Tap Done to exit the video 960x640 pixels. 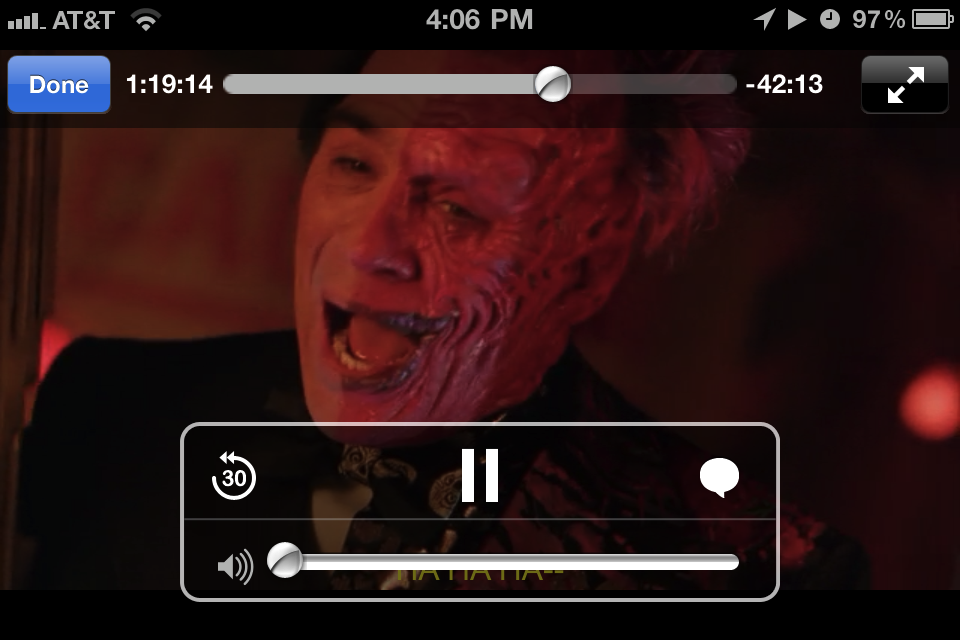pyautogui.click(x=58, y=85)
